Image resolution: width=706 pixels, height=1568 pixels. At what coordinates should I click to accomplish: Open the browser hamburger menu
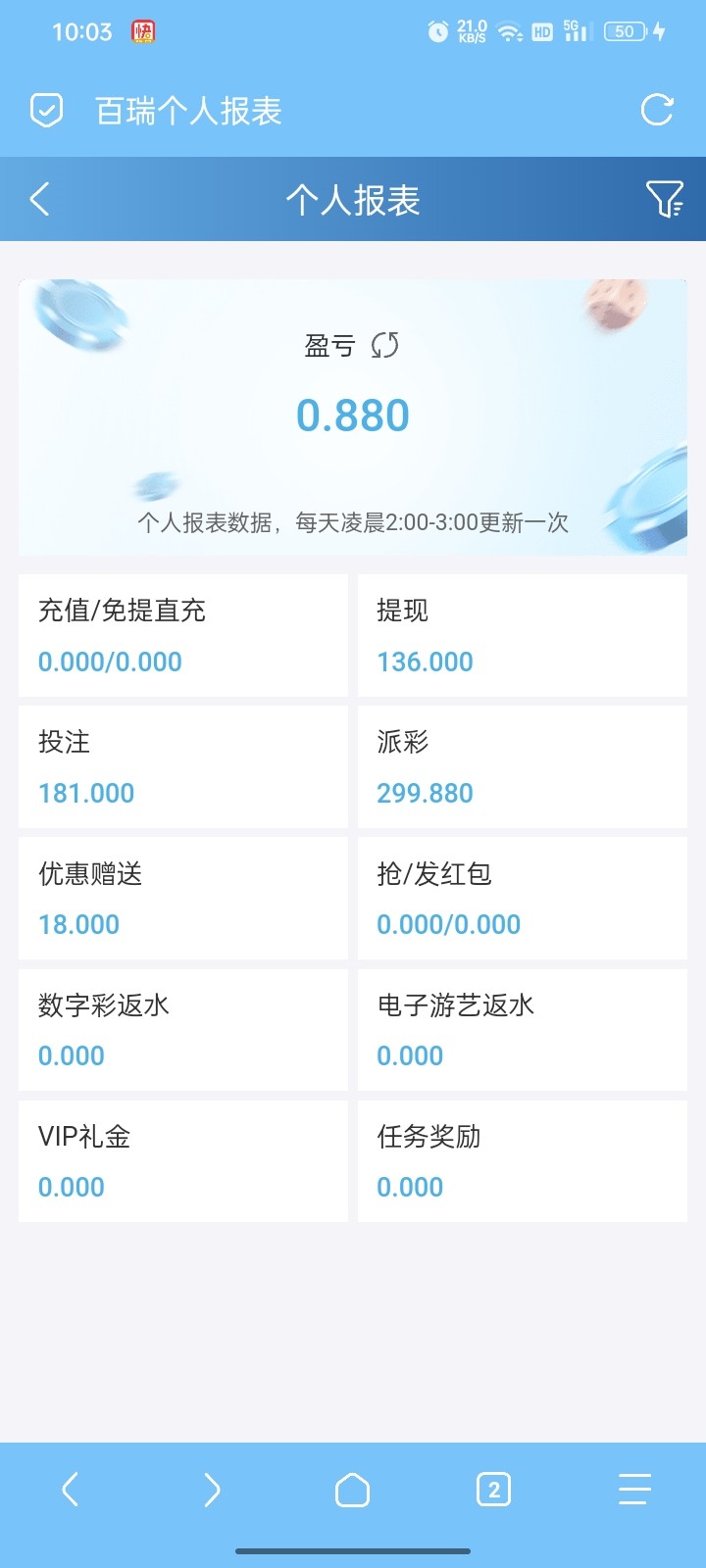click(634, 1490)
